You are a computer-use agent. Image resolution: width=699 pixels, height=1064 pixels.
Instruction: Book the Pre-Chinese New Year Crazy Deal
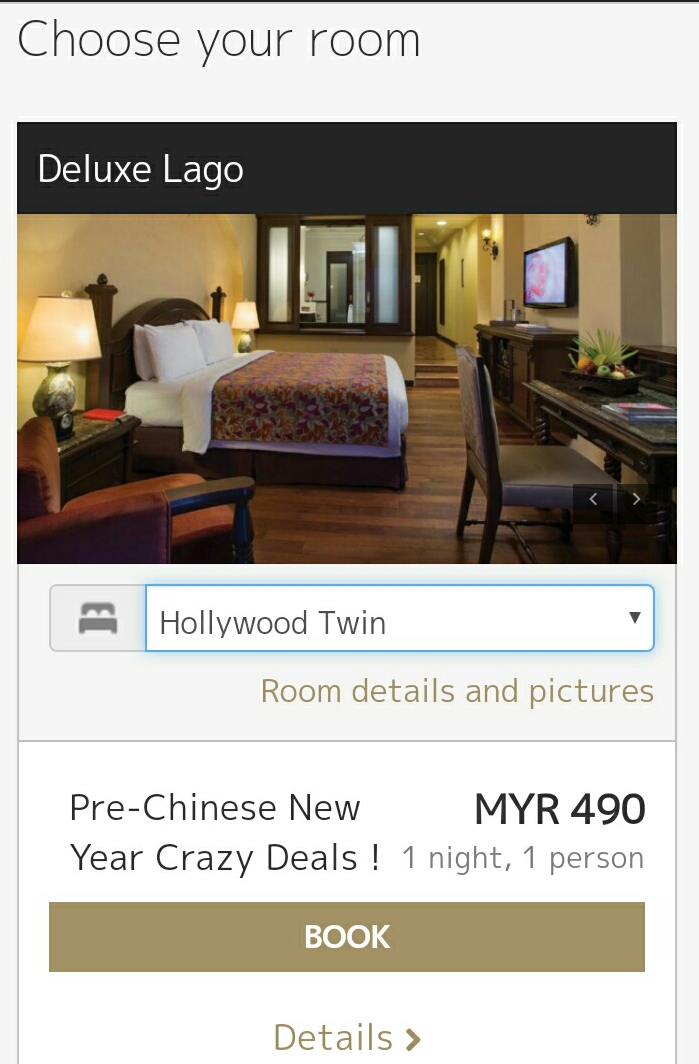[x=346, y=937]
